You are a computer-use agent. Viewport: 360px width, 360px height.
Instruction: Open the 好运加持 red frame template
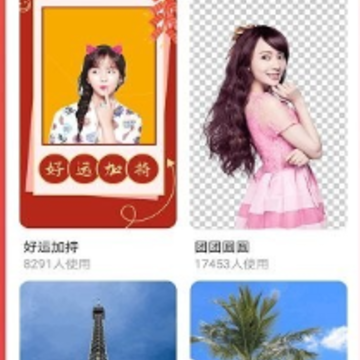pyautogui.click(x=98, y=113)
